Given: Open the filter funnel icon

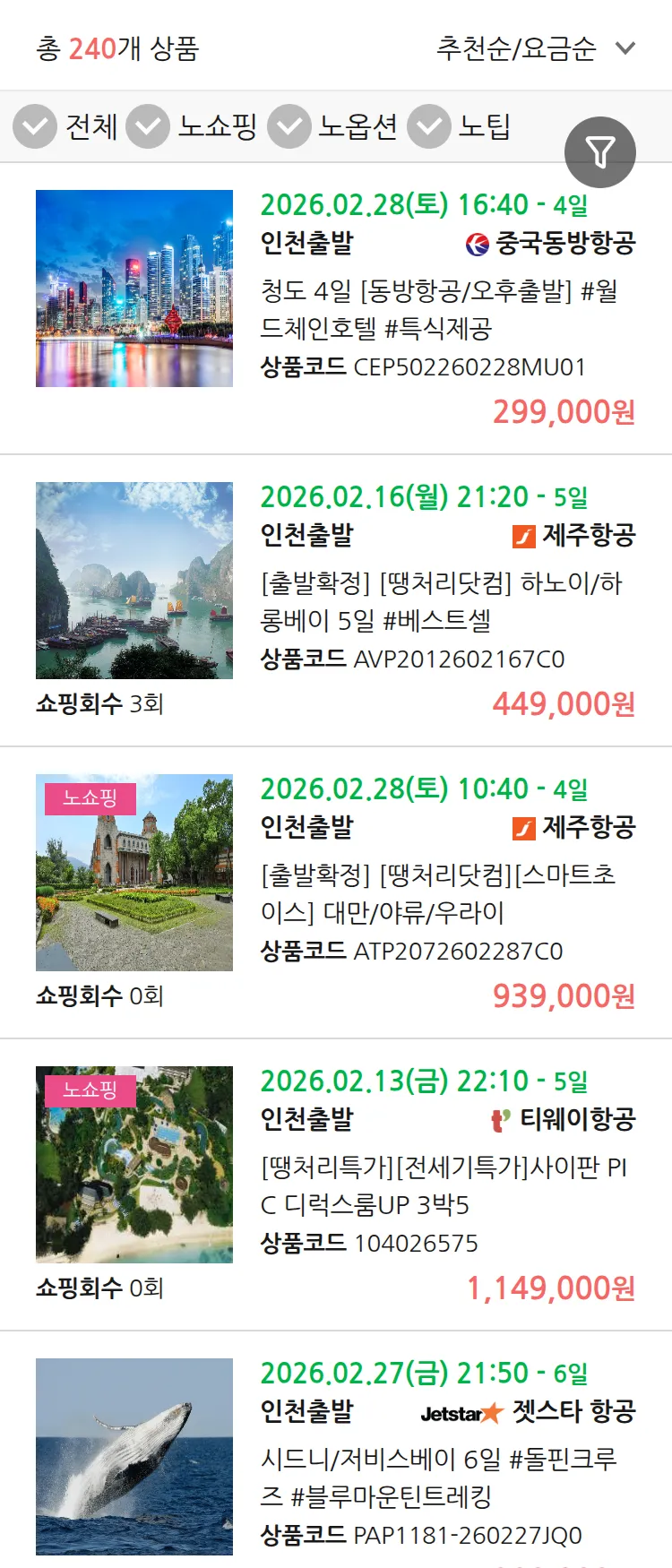Looking at the screenshot, I should tap(600, 152).
